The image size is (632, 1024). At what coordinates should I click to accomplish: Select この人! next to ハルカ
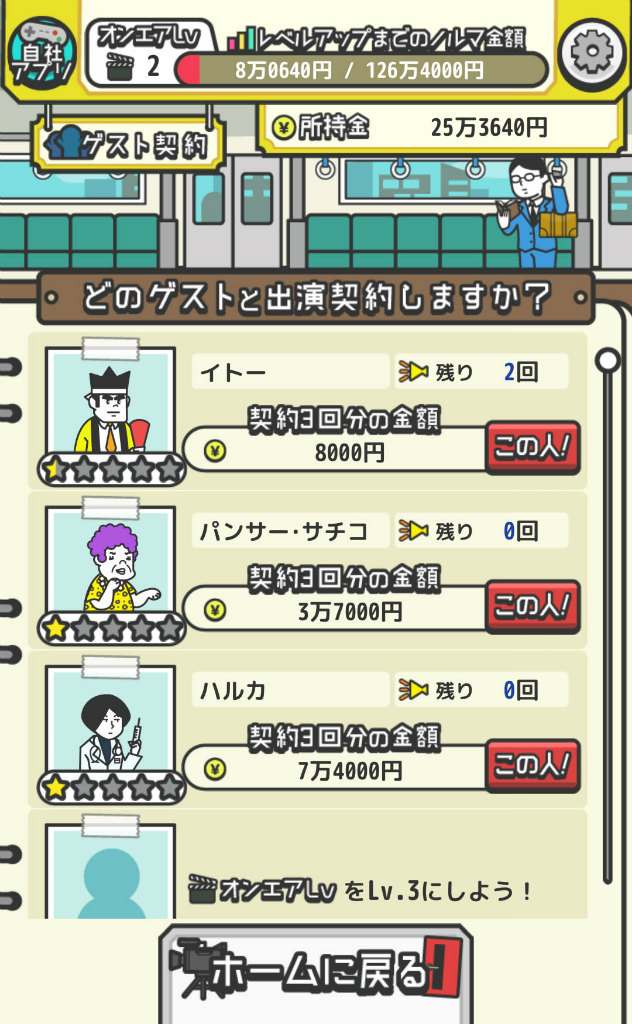click(x=533, y=766)
